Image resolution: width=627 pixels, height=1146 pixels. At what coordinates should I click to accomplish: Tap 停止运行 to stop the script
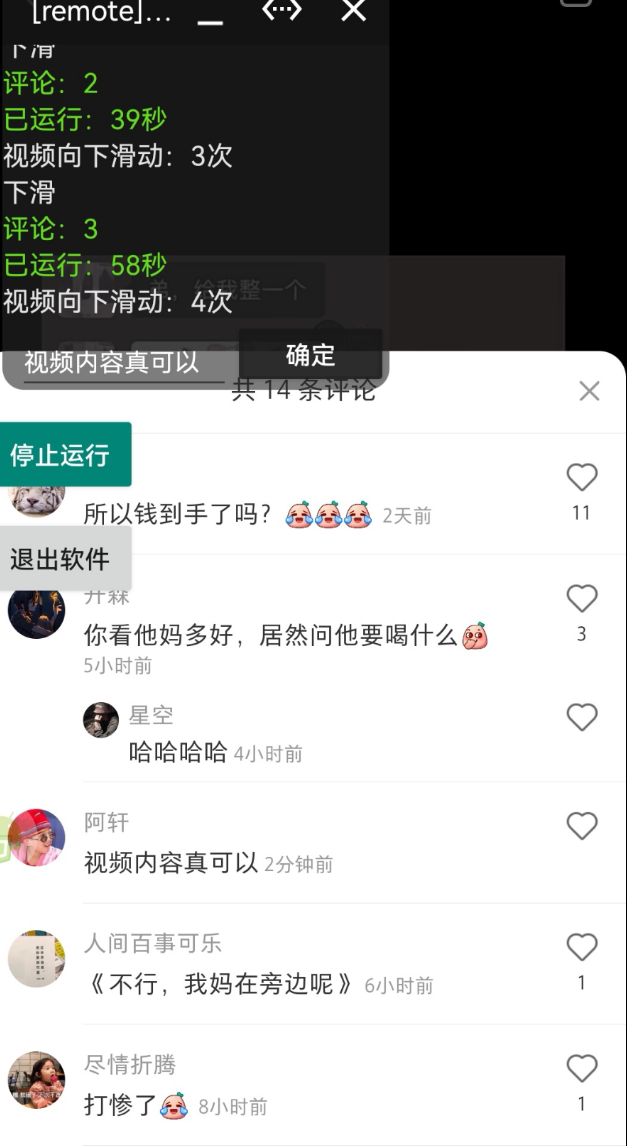pos(62,455)
